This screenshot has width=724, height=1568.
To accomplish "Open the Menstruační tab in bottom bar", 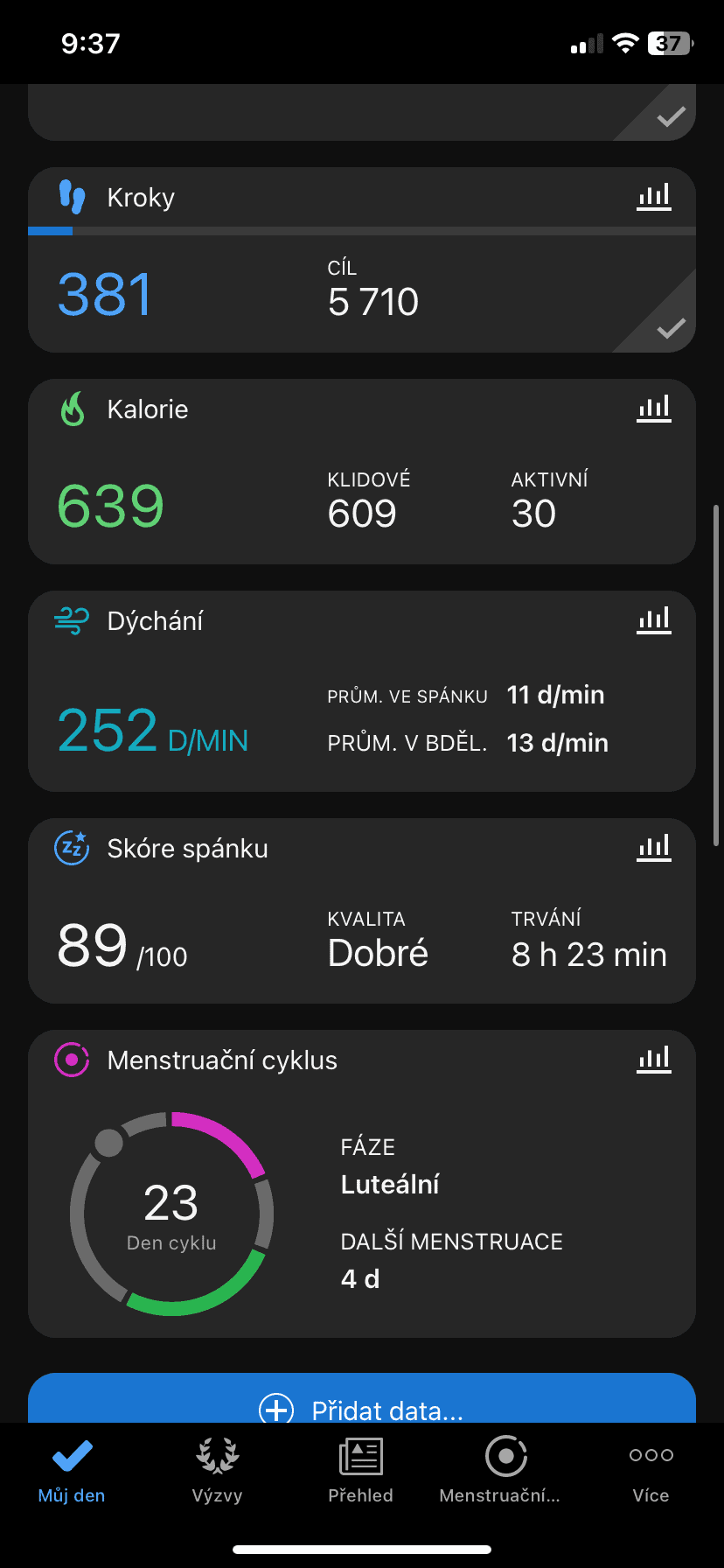I will coord(505,1472).
